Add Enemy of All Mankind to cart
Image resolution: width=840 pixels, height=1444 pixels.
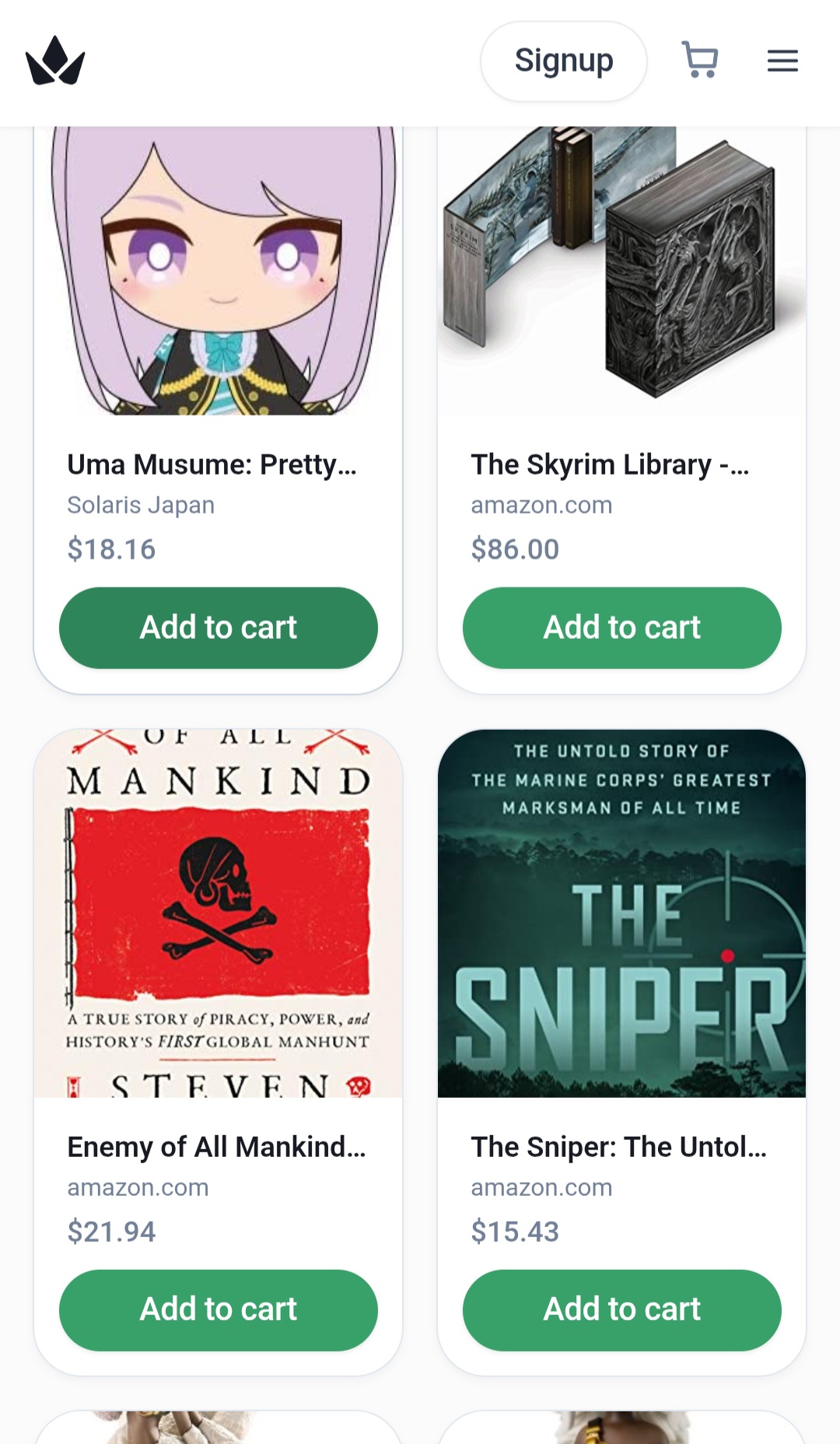tap(219, 1310)
